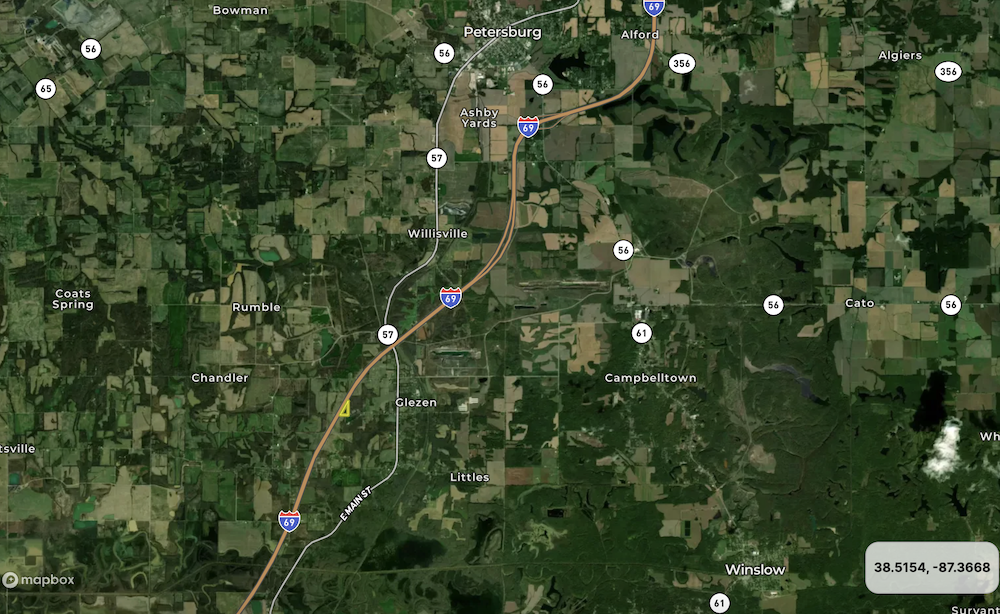Image resolution: width=1000 pixels, height=614 pixels.
Task: Select the yellow parcel outline near Glezen
Action: click(344, 409)
